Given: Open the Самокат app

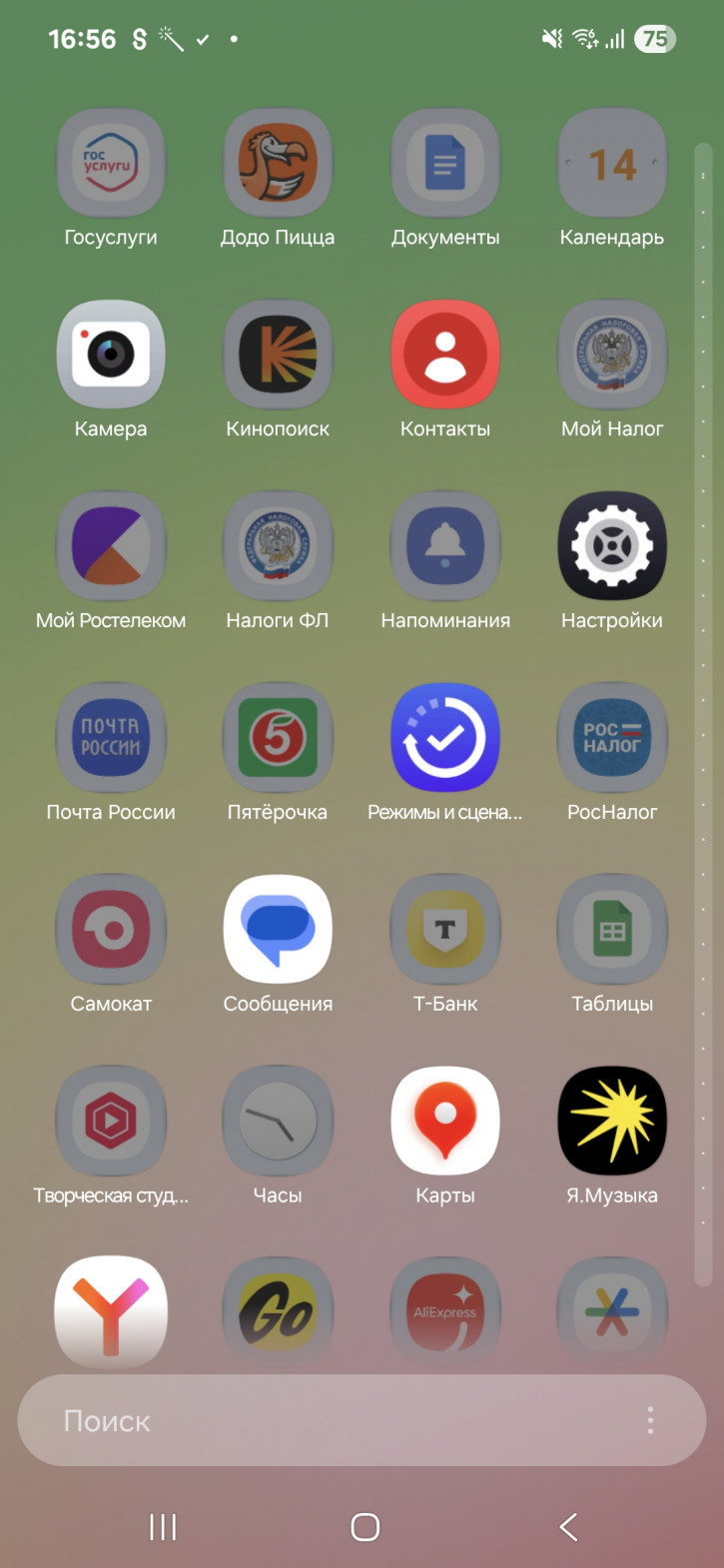Looking at the screenshot, I should pos(111,931).
